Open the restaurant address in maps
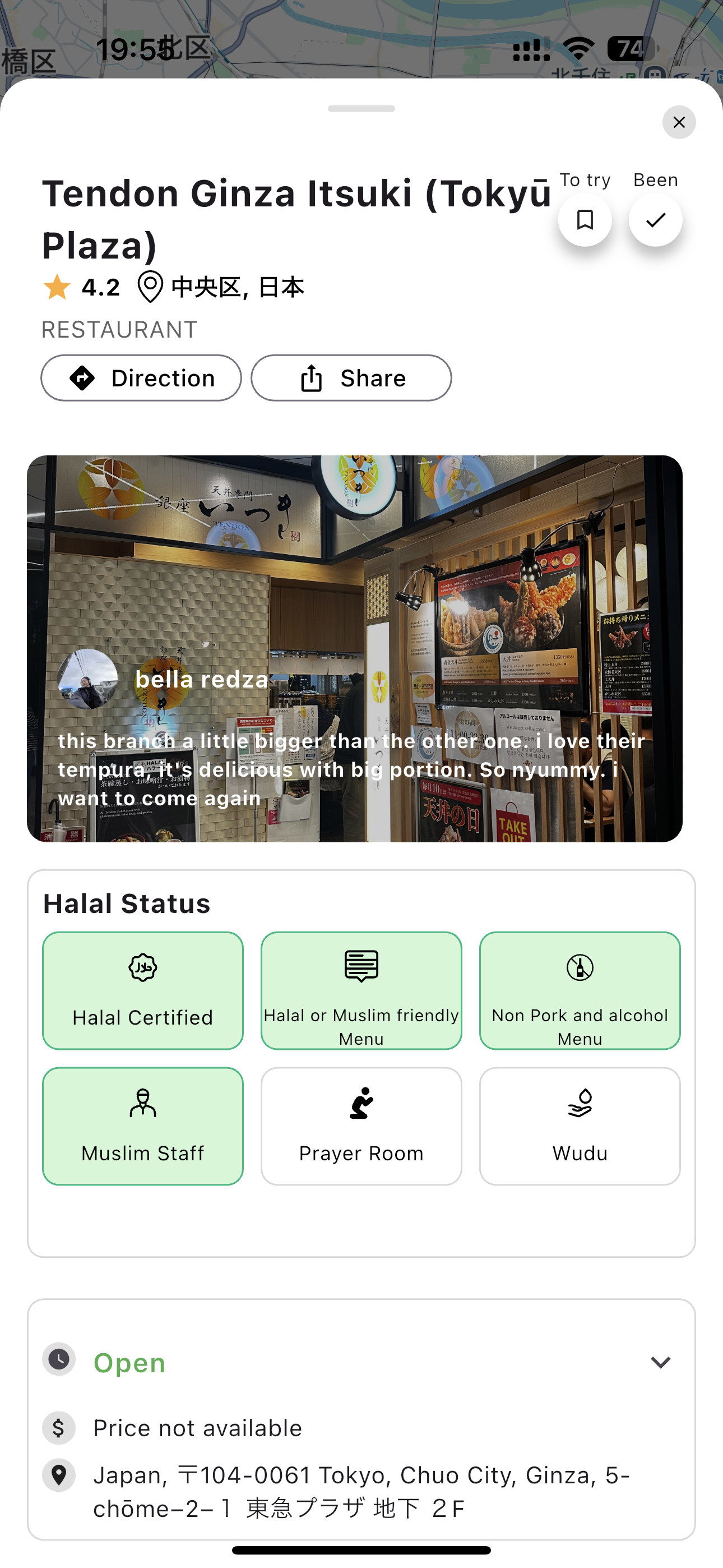 pyautogui.click(x=360, y=1491)
